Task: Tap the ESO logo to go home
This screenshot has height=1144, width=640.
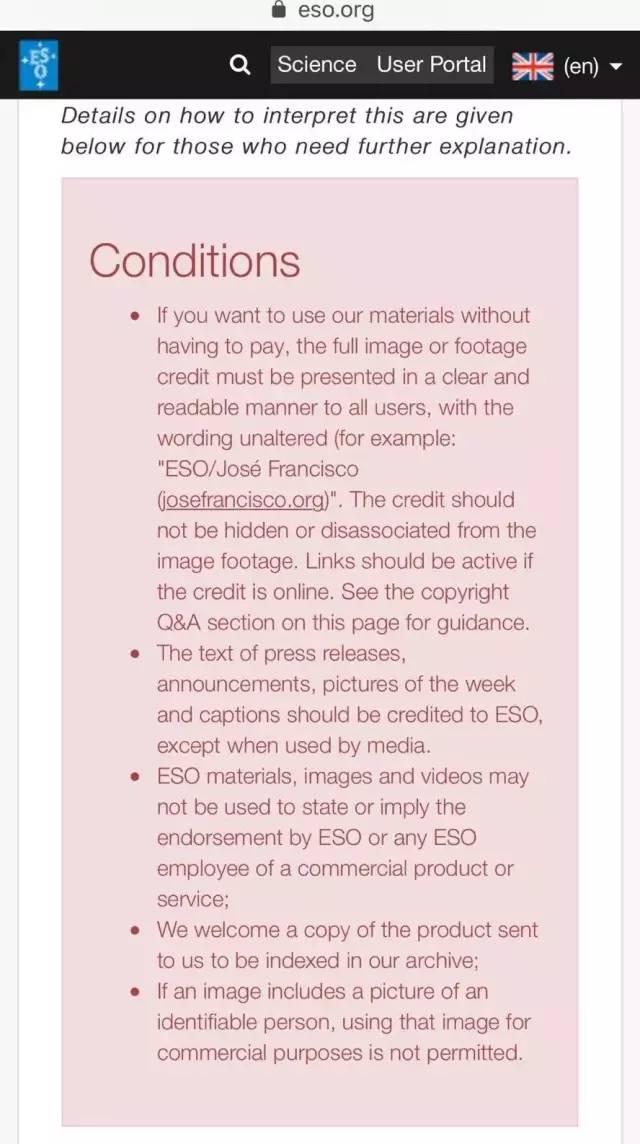Action: click(x=39, y=65)
